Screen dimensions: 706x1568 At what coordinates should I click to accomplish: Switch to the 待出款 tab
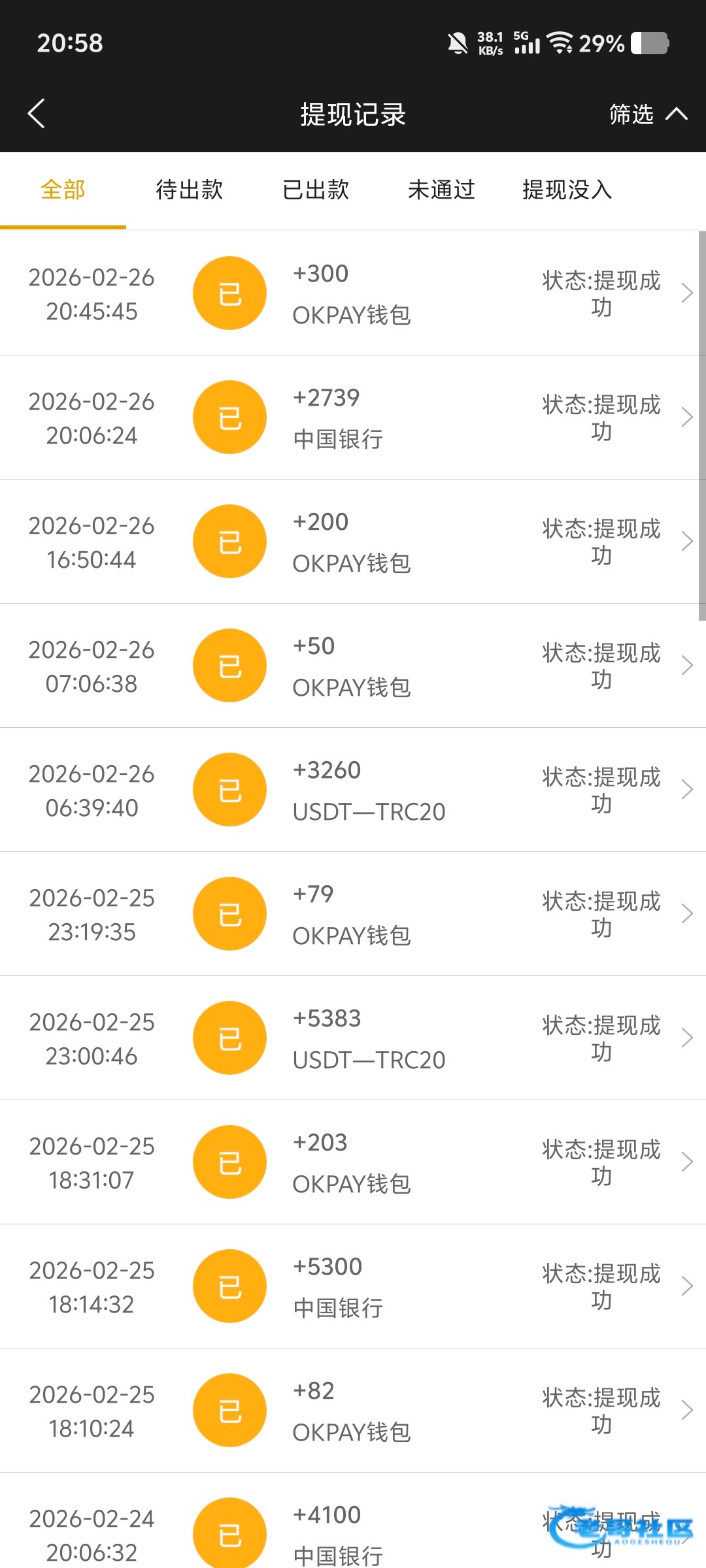point(190,190)
